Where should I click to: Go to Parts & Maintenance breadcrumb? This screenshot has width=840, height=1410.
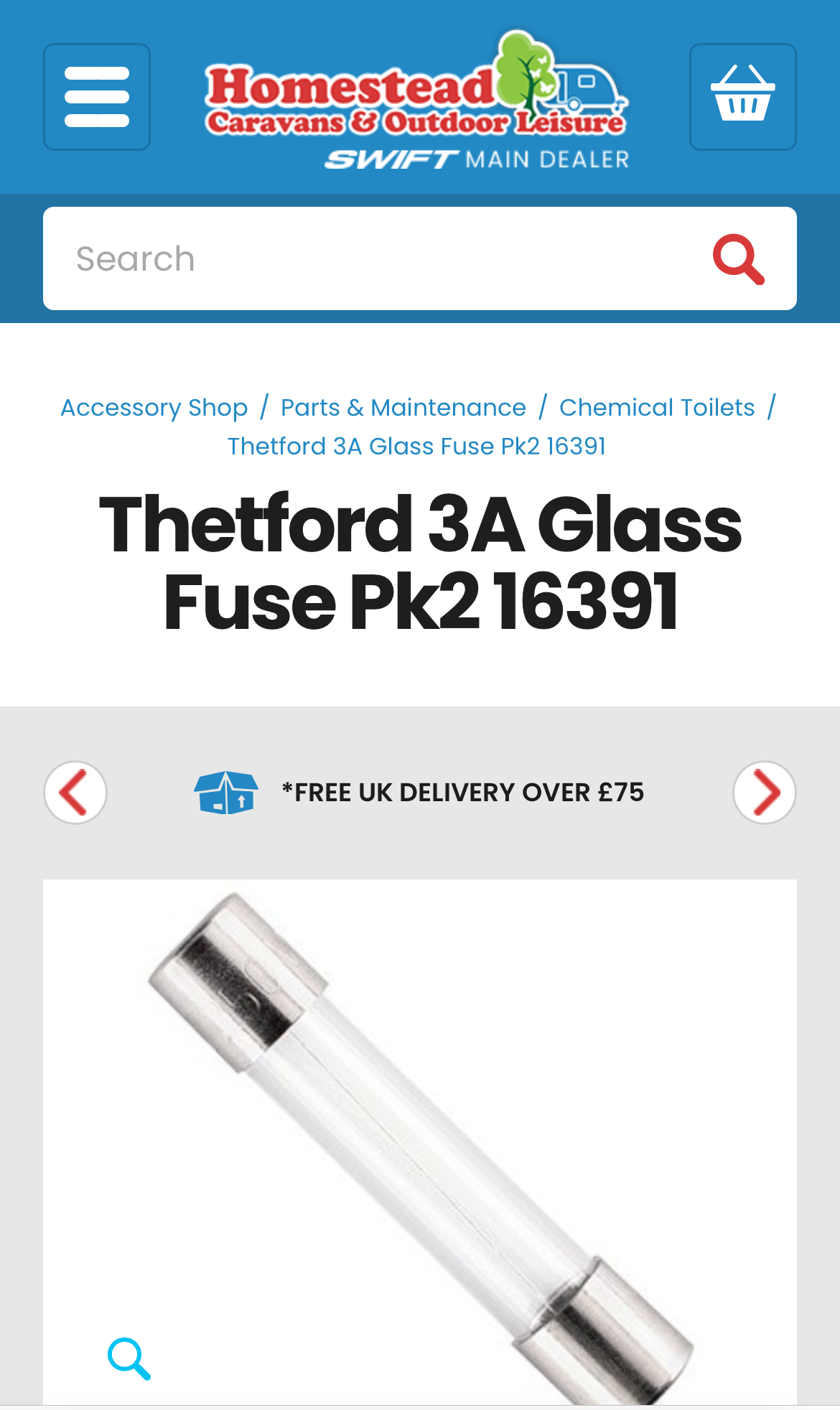403,408
